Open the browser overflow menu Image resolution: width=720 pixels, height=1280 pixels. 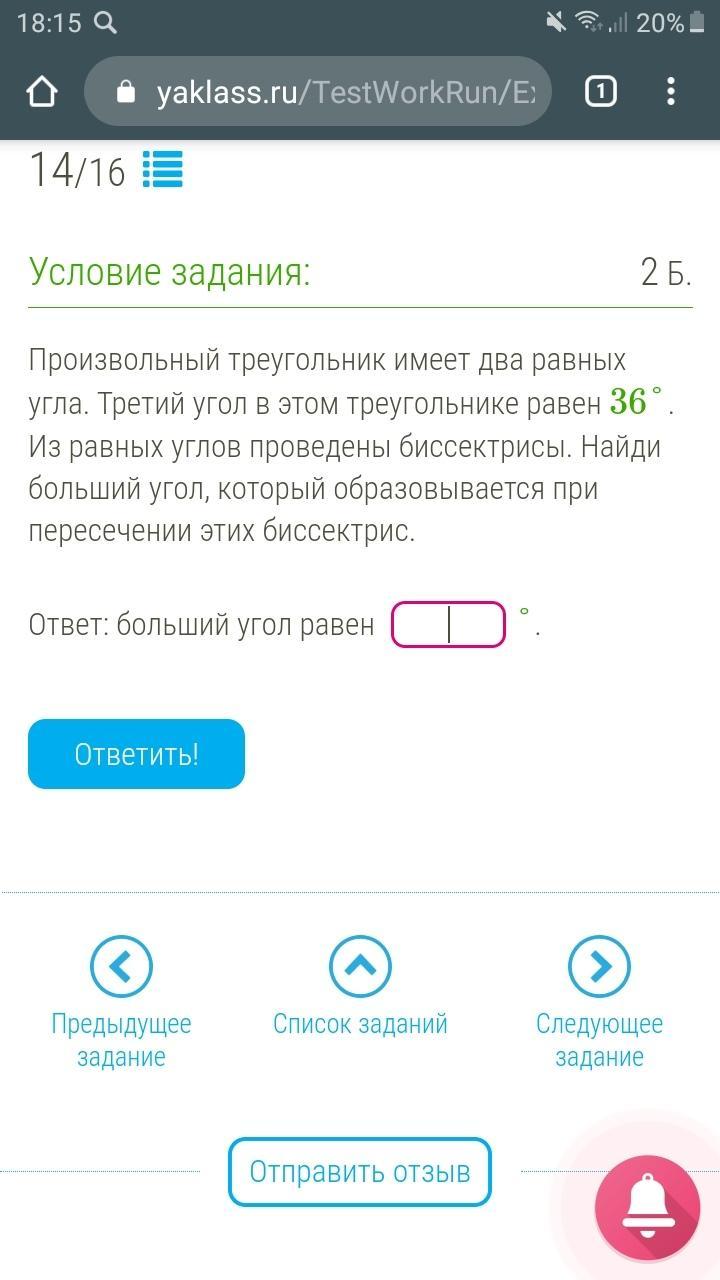[671, 92]
